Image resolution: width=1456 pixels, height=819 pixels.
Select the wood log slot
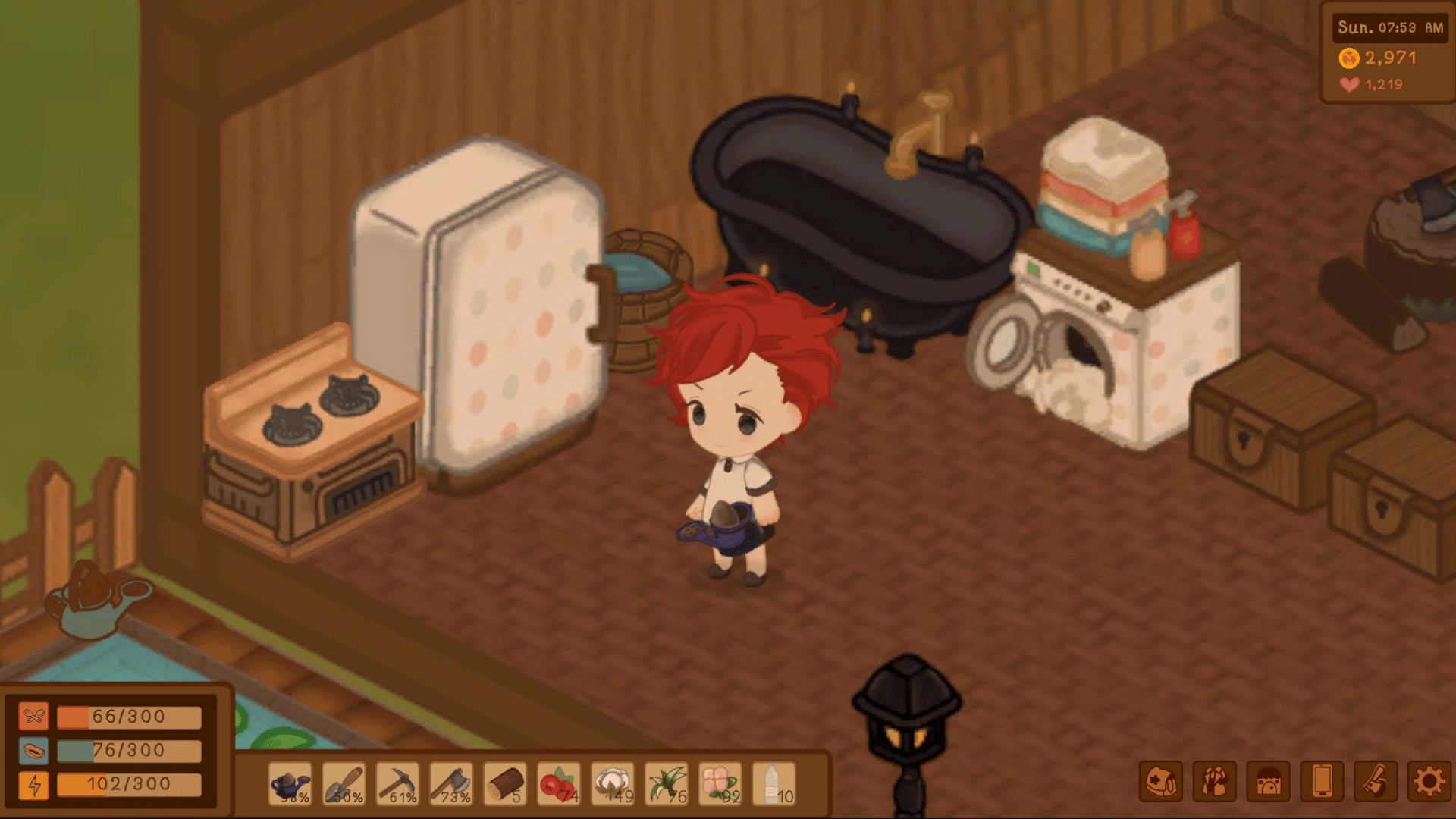pos(505,784)
